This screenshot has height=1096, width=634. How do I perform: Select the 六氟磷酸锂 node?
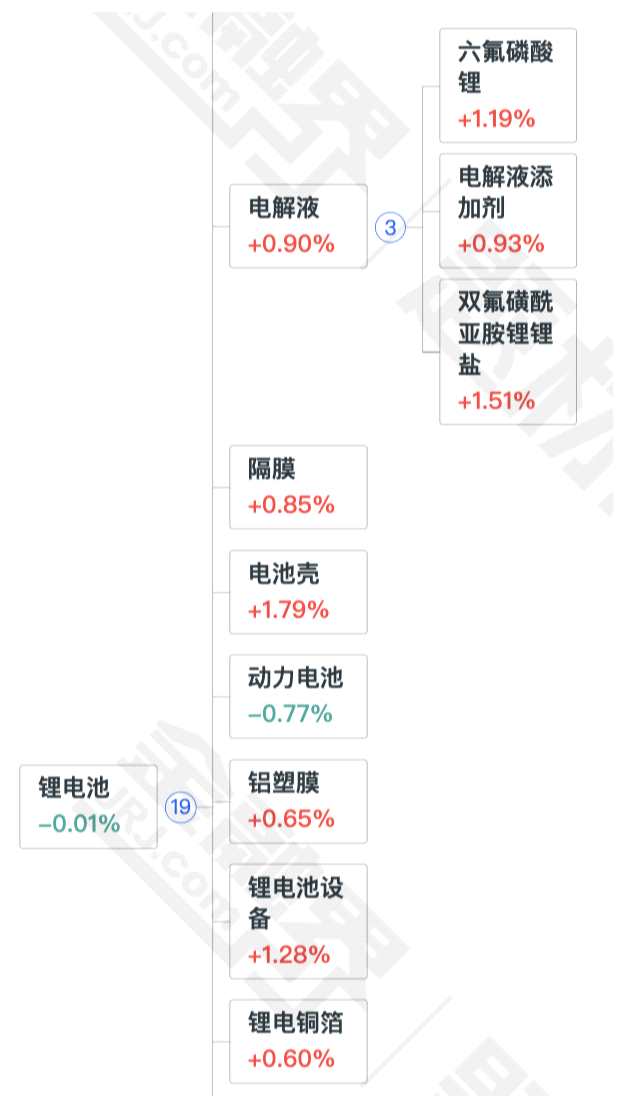pyautogui.click(x=508, y=85)
